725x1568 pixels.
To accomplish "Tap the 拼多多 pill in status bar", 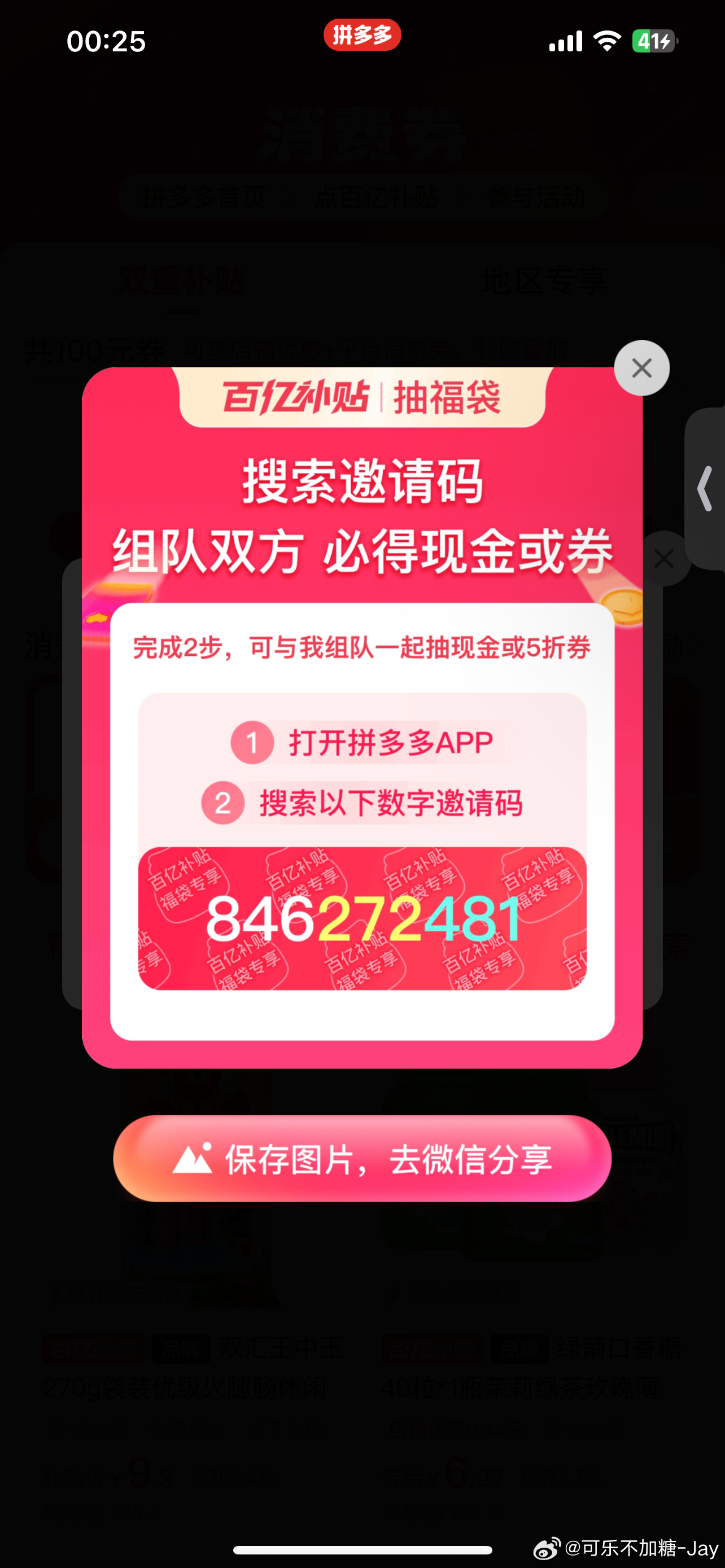I will pos(362,36).
